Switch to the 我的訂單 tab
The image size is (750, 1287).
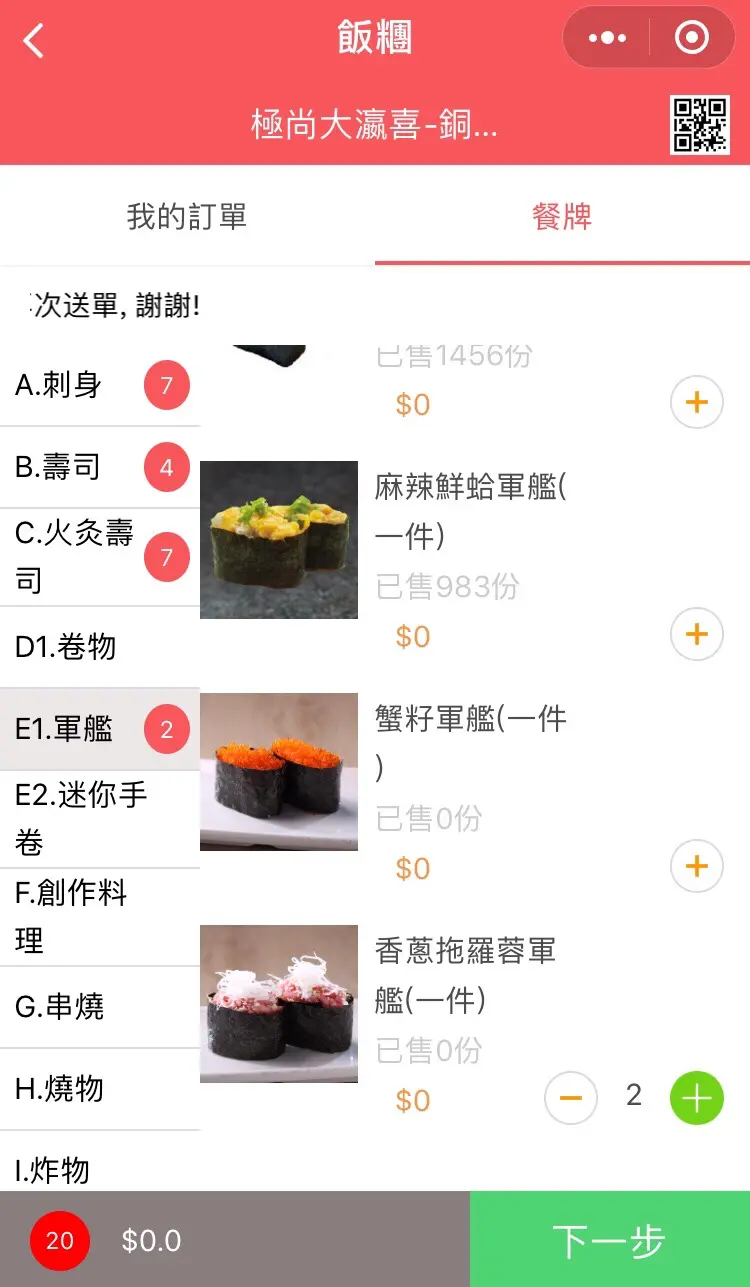coord(187,217)
